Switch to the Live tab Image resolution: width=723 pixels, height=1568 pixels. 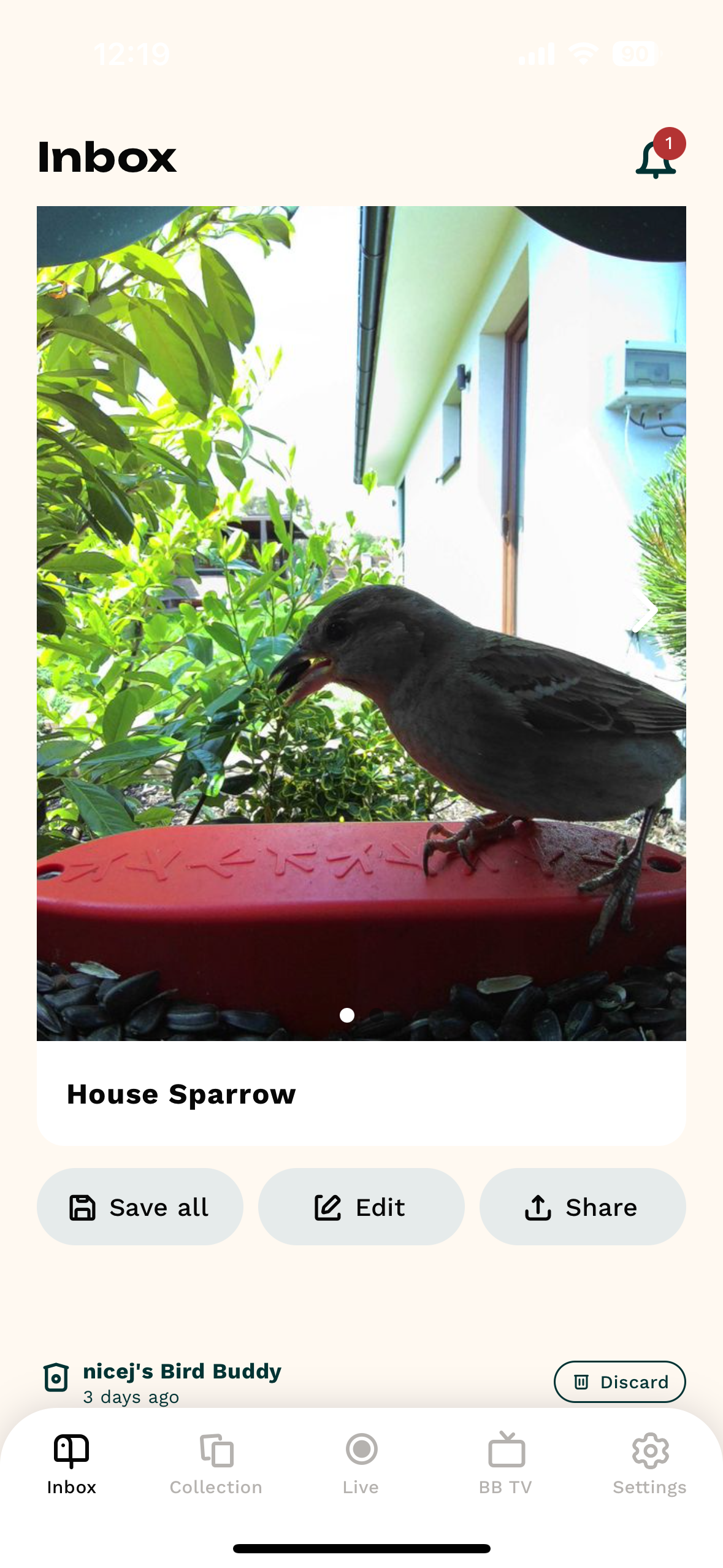pos(361,1463)
